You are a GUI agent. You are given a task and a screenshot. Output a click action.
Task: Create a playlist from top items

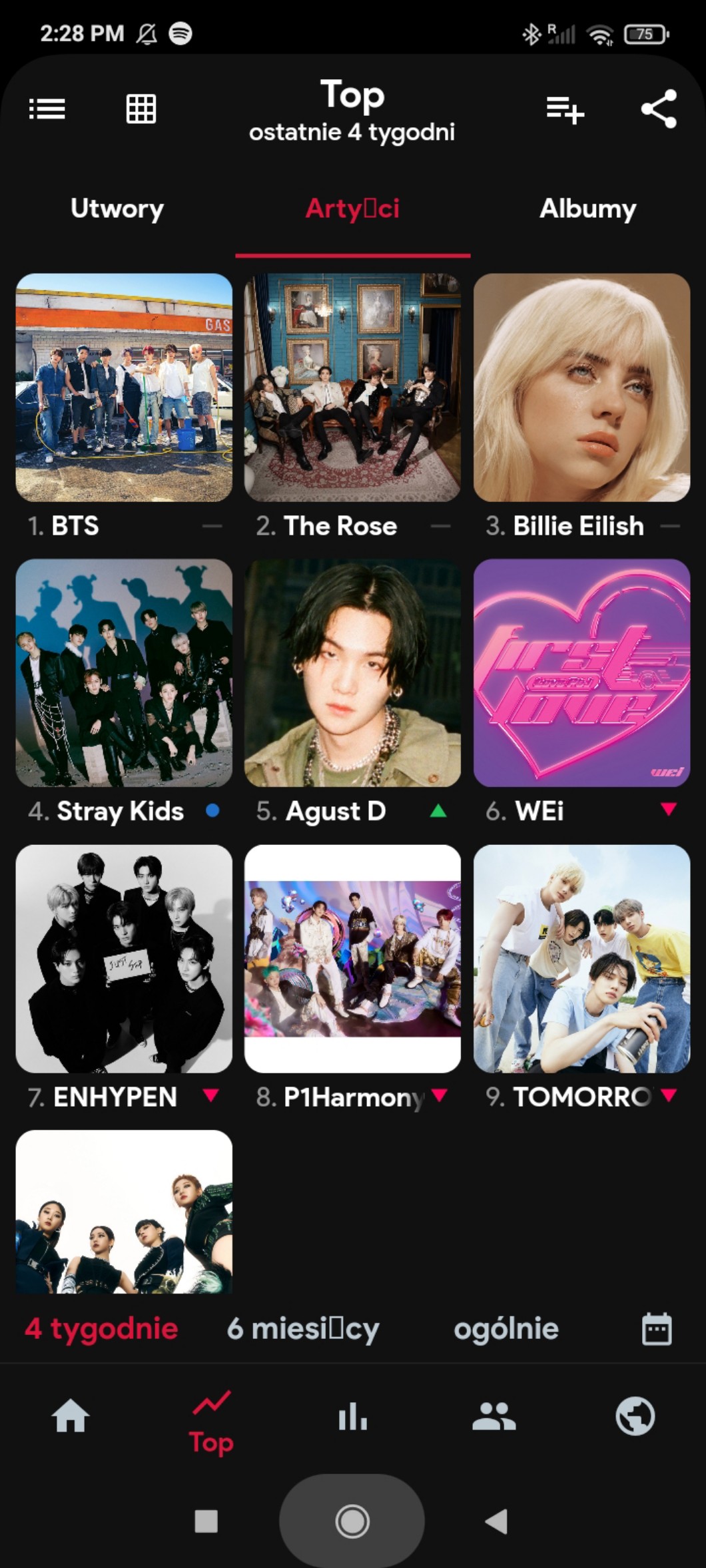pyautogui.click(x=565, y=109)
